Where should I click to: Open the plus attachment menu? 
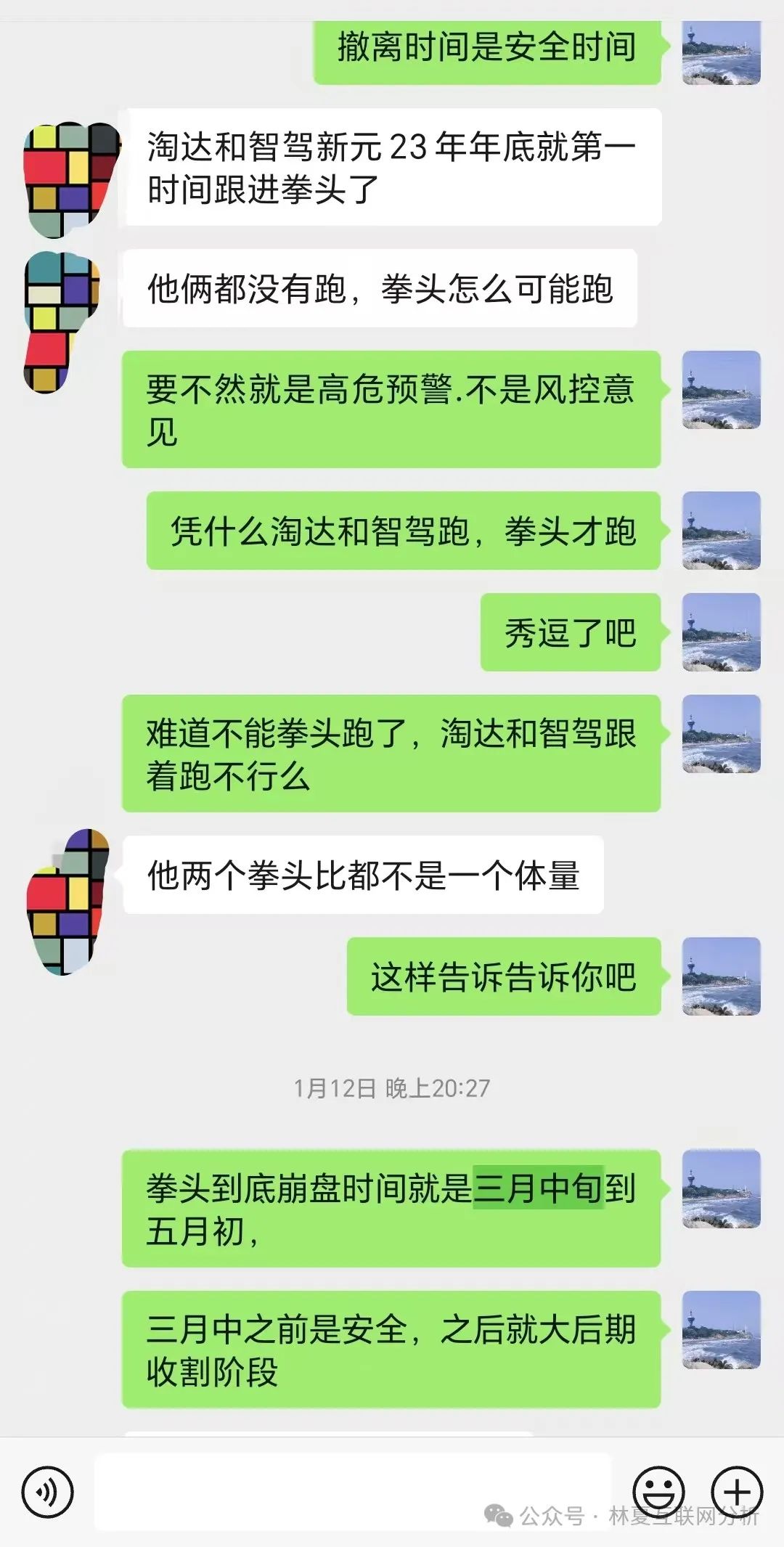pyautogui.click(x=737, y=1492)
